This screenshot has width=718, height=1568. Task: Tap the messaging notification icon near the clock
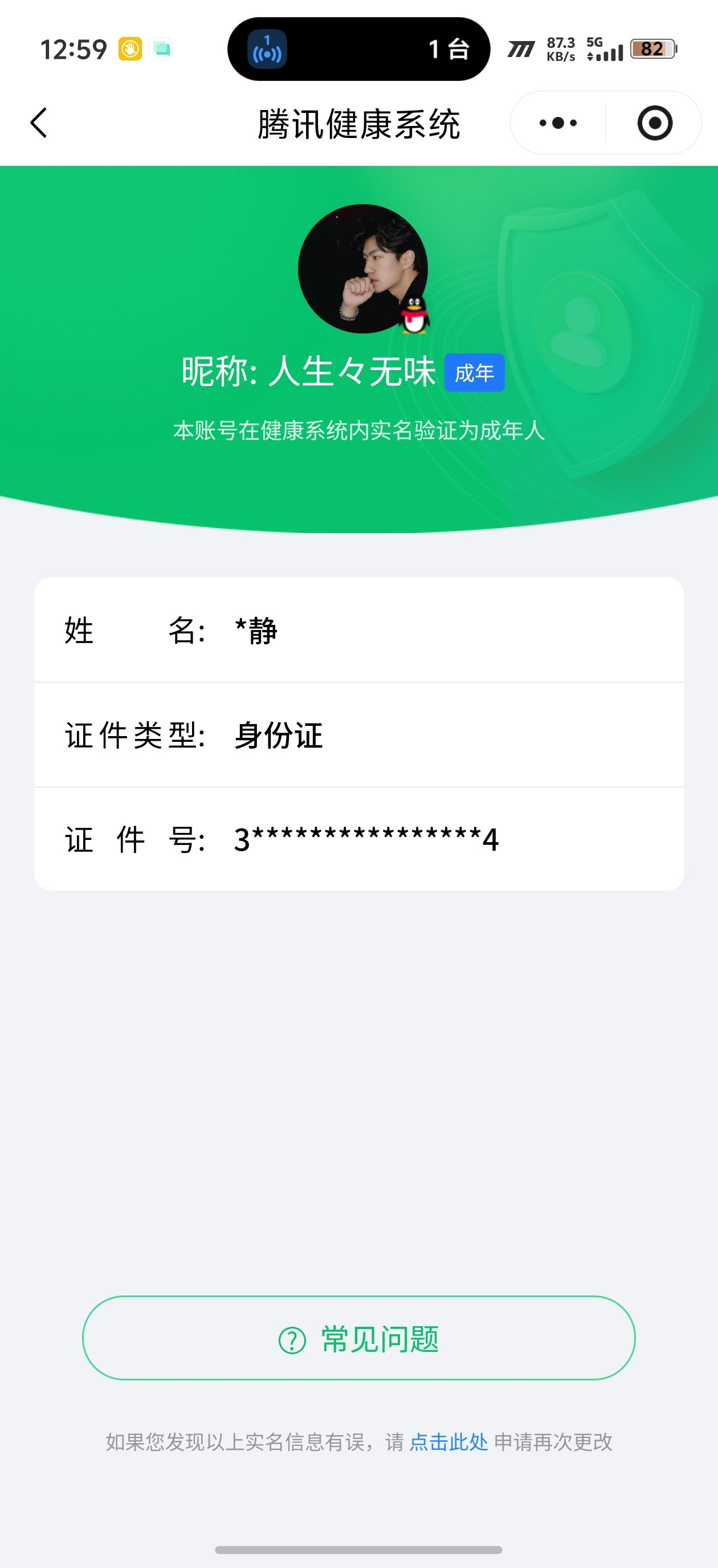[161, 47]
